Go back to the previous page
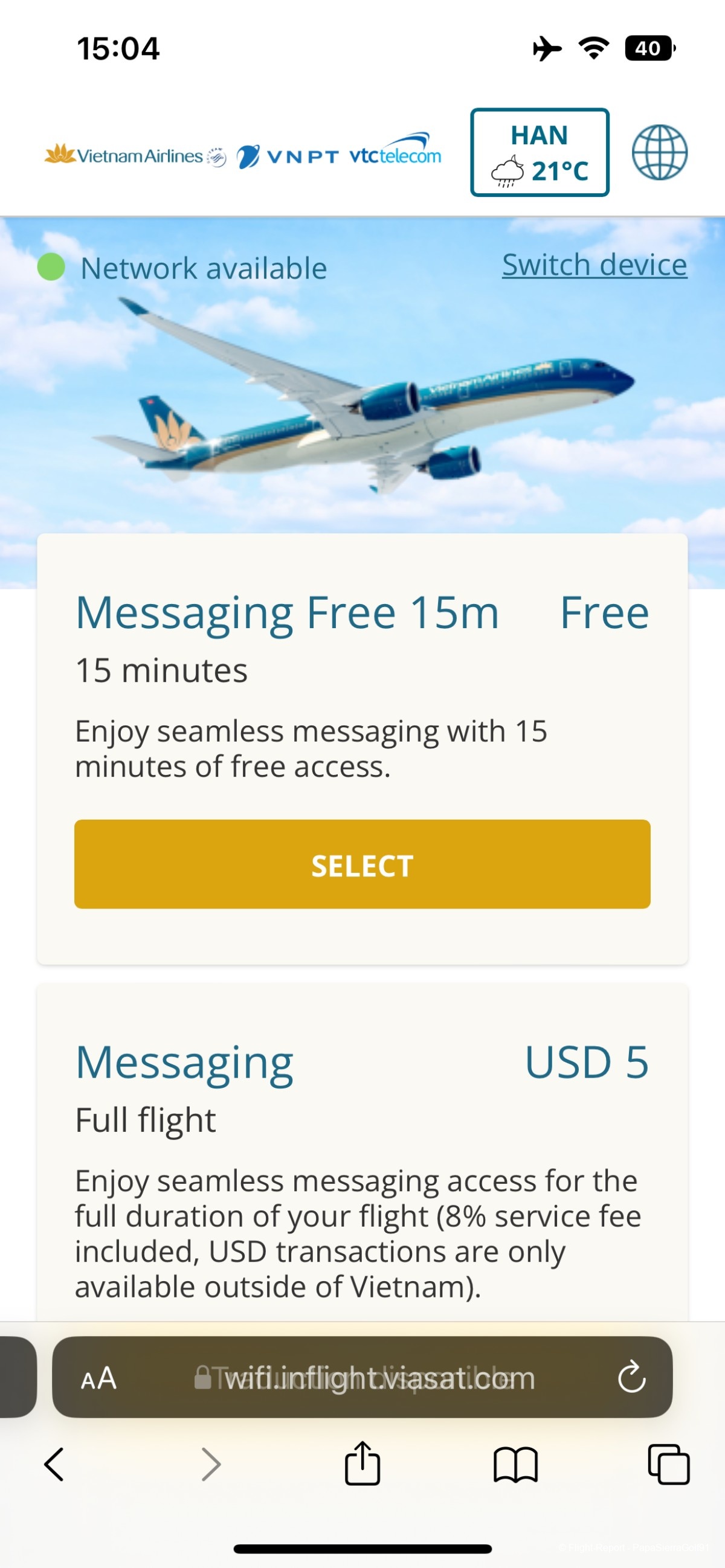 tap(54, 1464)
